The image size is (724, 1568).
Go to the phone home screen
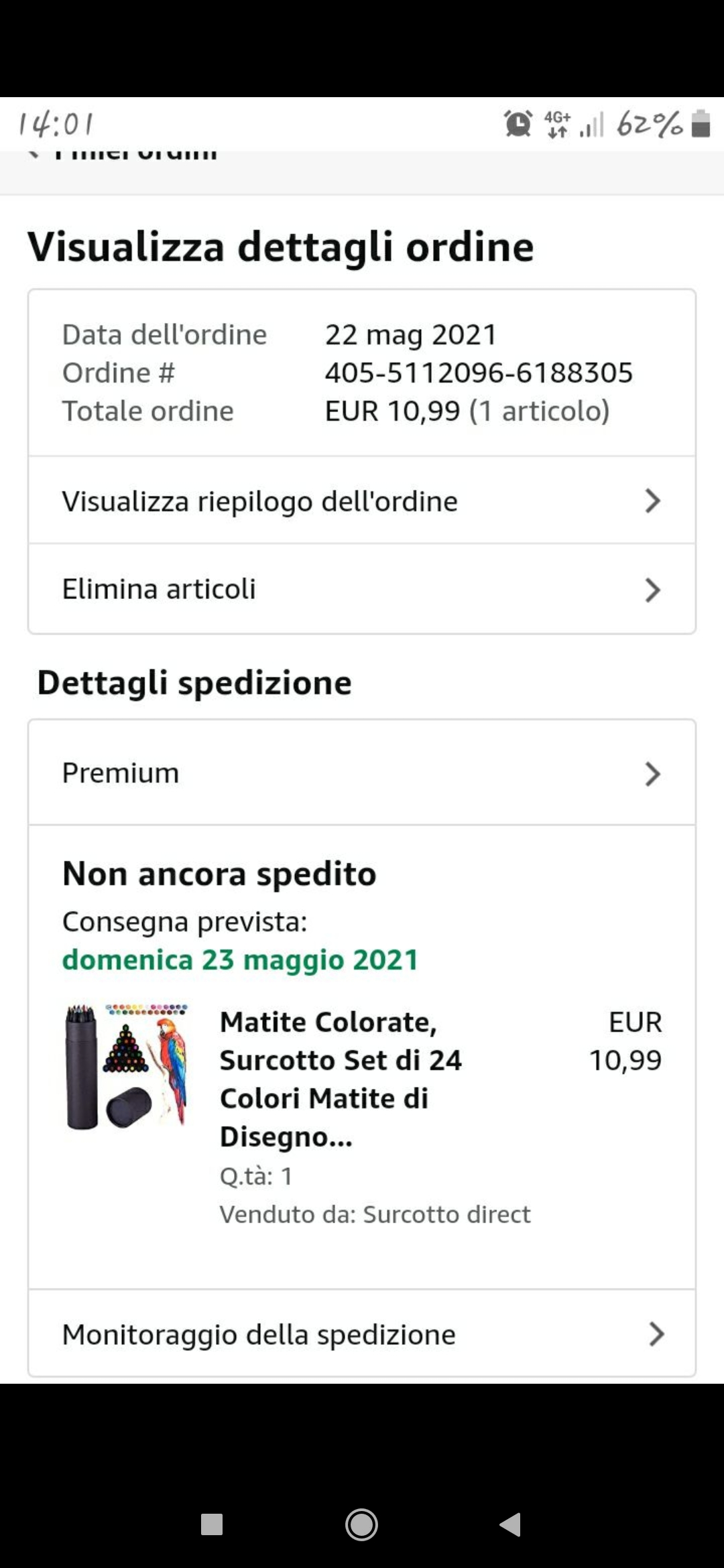pos(361,1524)
